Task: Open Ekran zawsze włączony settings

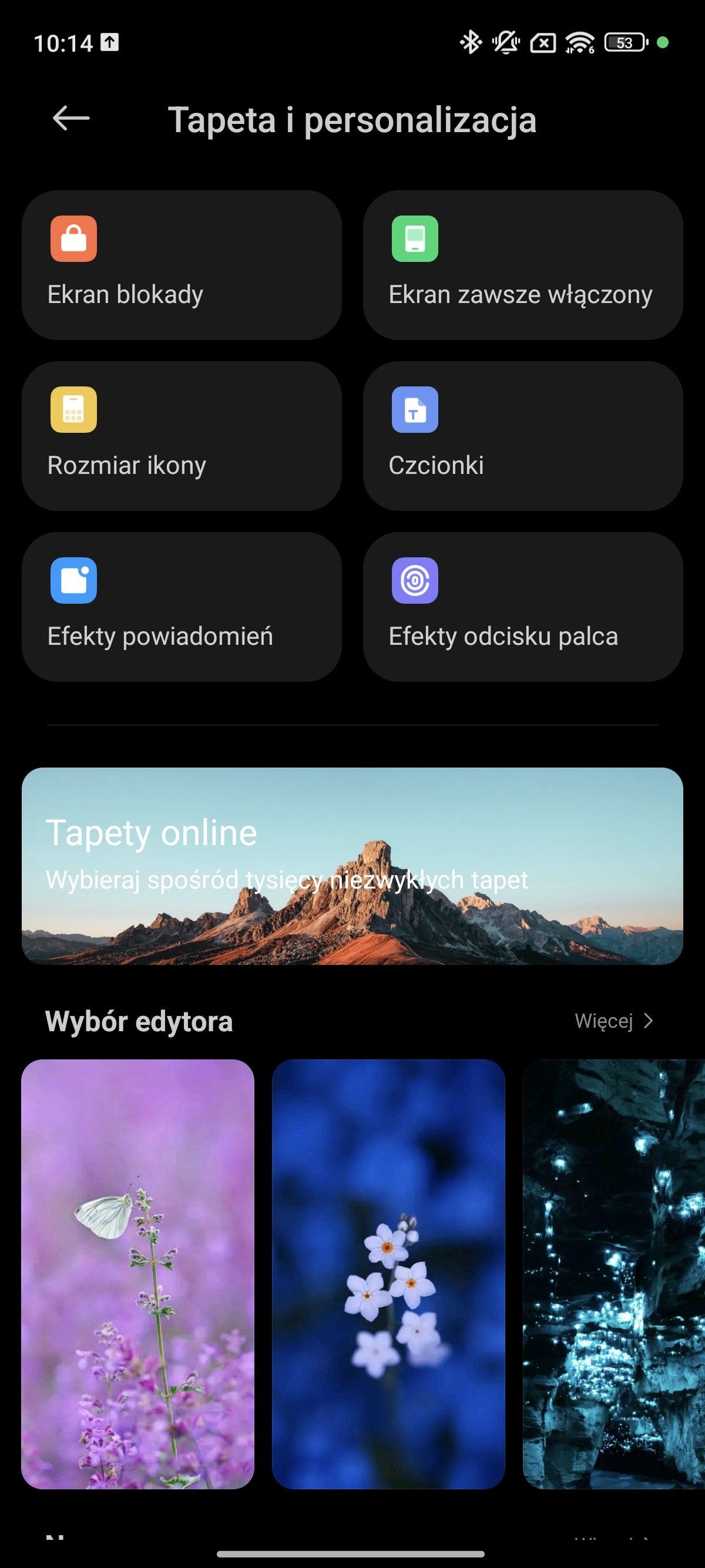Action: [x=523, y=265]
